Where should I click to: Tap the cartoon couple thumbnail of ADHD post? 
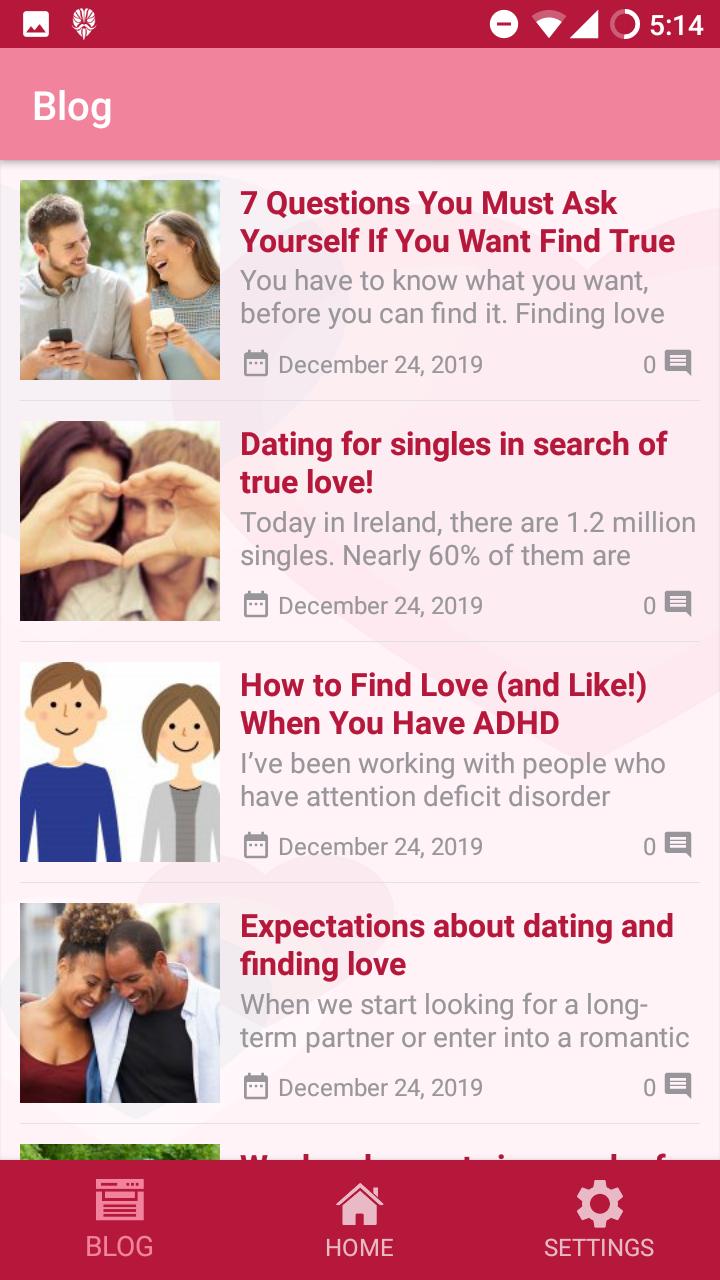[x=120, y=762]
